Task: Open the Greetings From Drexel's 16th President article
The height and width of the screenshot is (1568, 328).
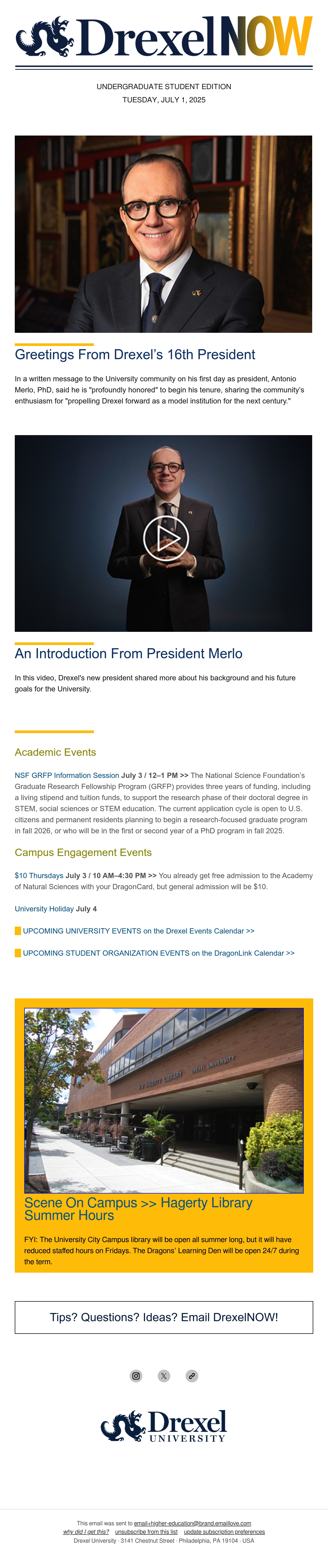Action: 134,354
